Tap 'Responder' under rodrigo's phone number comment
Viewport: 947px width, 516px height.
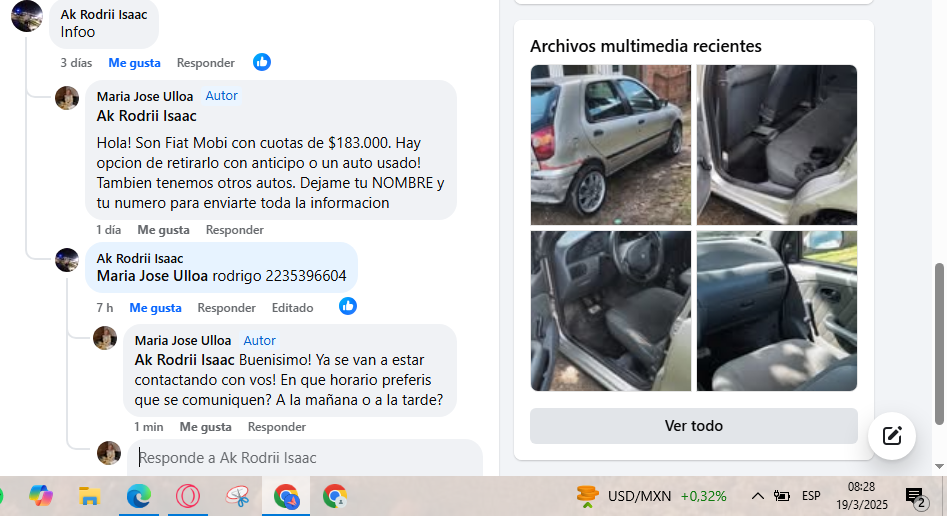coord(226,308)
